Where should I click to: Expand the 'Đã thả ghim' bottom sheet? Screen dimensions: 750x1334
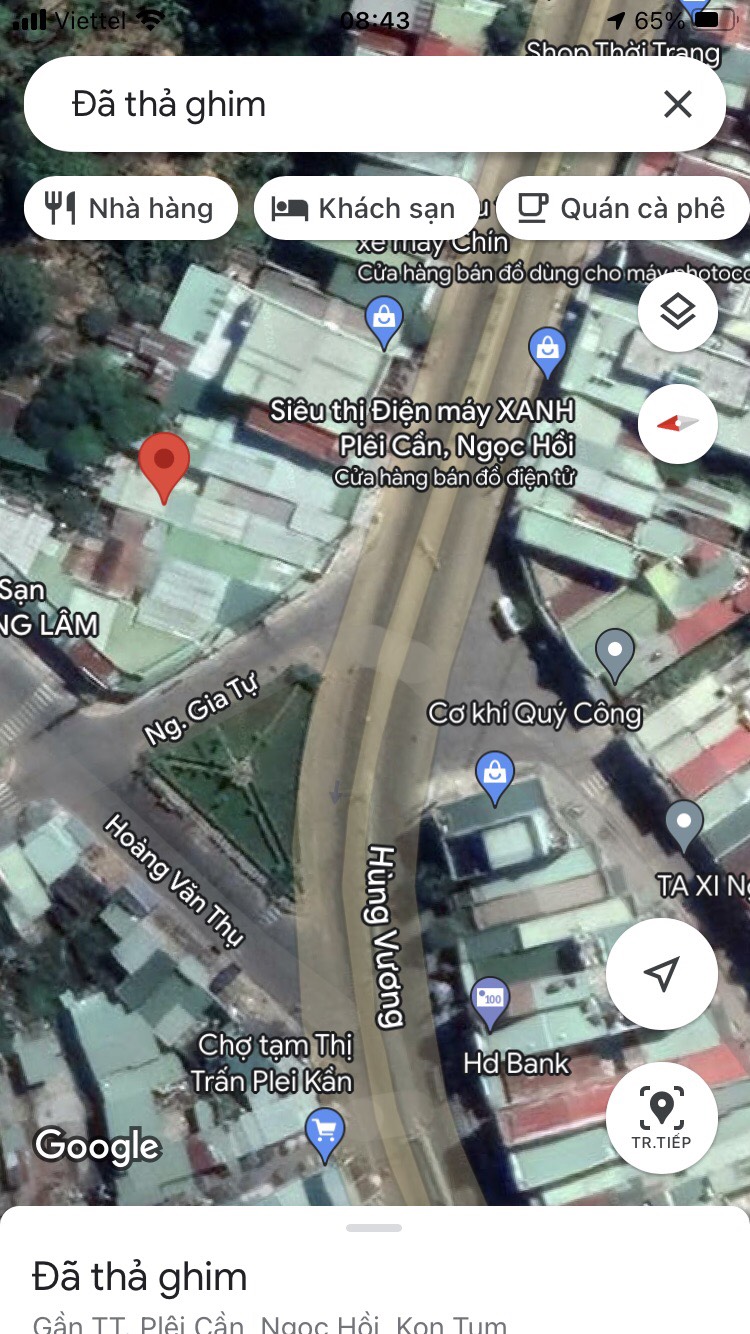click(x=374, y=1228)
